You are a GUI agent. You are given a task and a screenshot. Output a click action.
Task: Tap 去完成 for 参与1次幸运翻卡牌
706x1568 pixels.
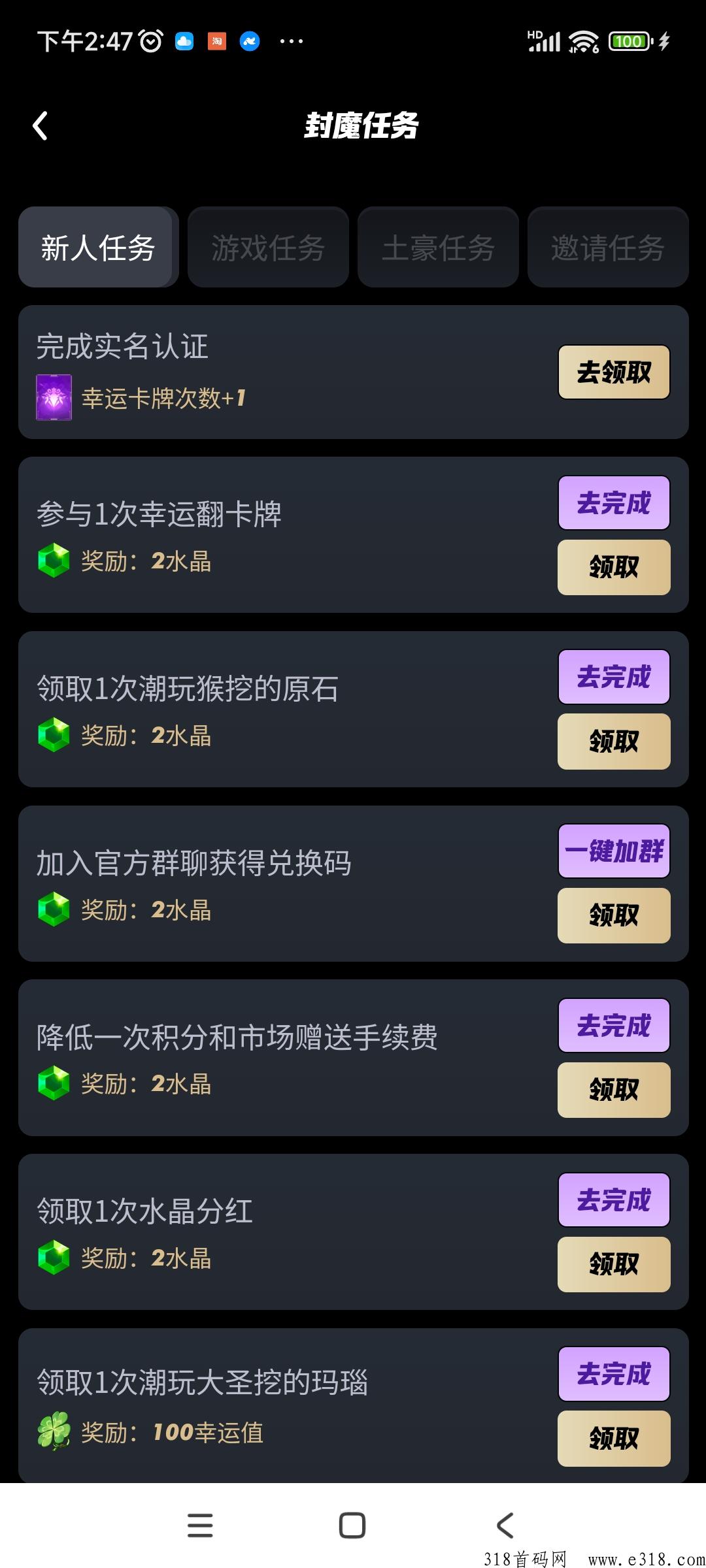[614, 502]
